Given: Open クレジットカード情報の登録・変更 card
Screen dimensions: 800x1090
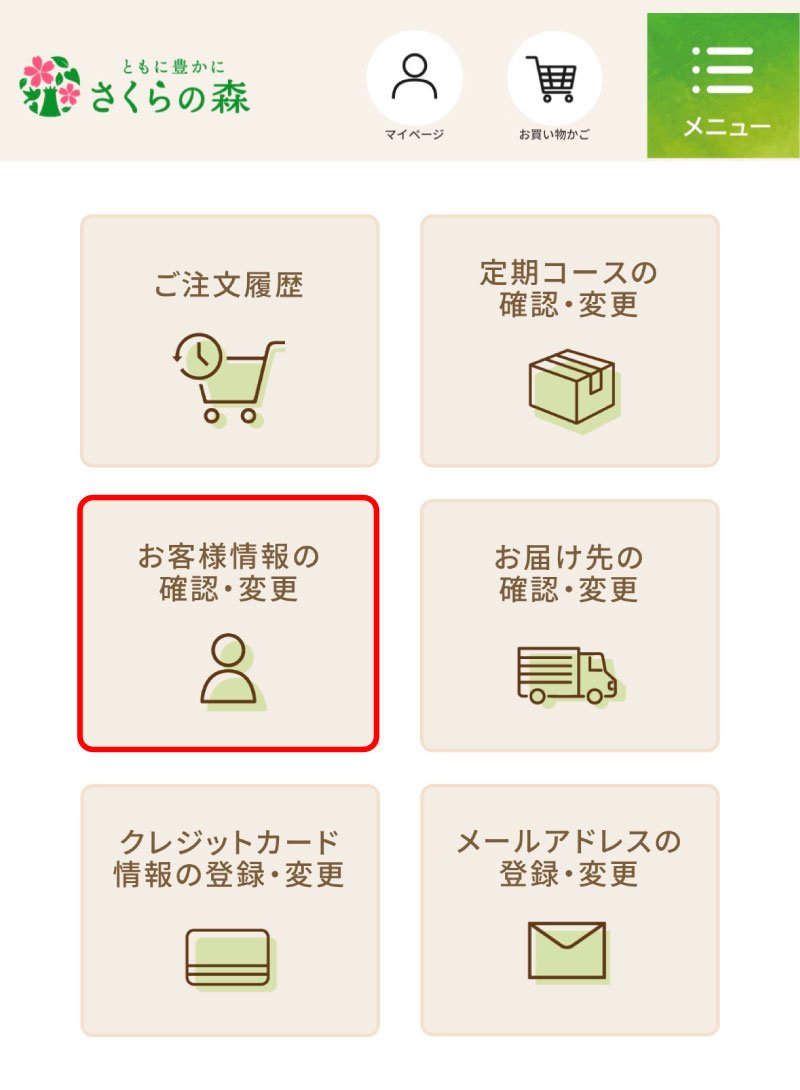Looking at the screenshot, I should (229, 910).
